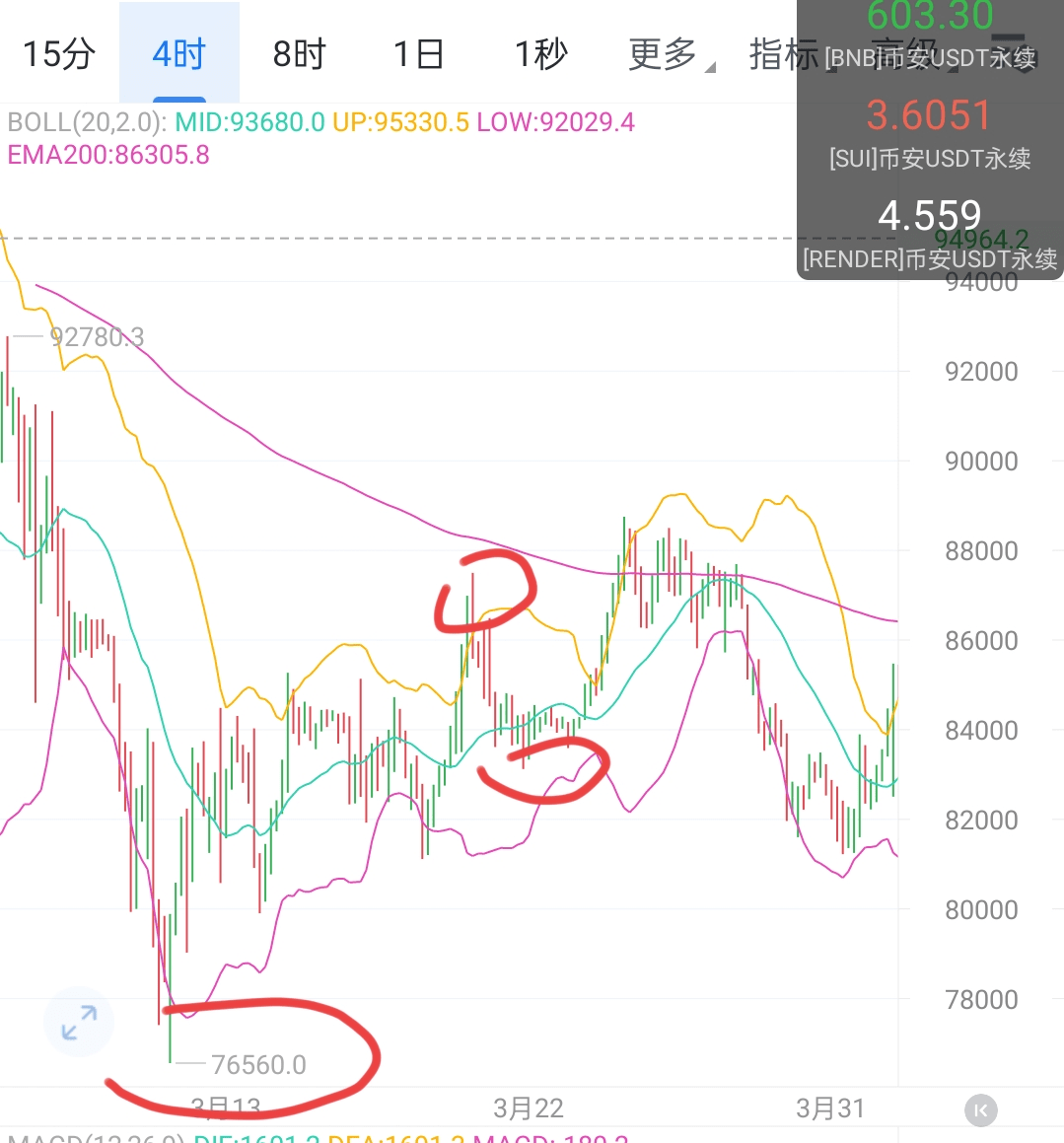
Task: Switch chart to 8时 interval
Action: coord(299,54)
